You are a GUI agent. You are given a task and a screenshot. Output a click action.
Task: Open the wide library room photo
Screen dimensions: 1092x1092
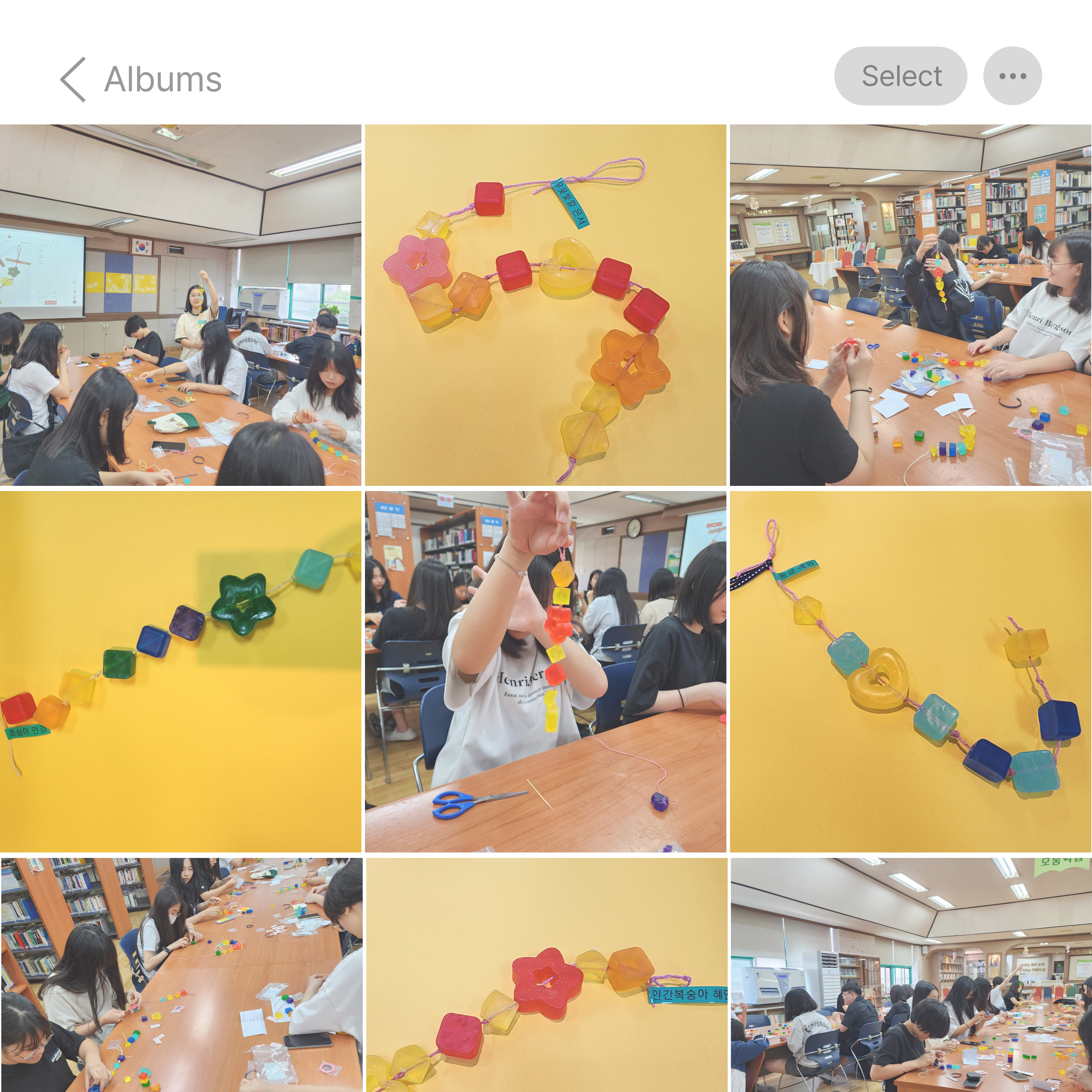911,975
